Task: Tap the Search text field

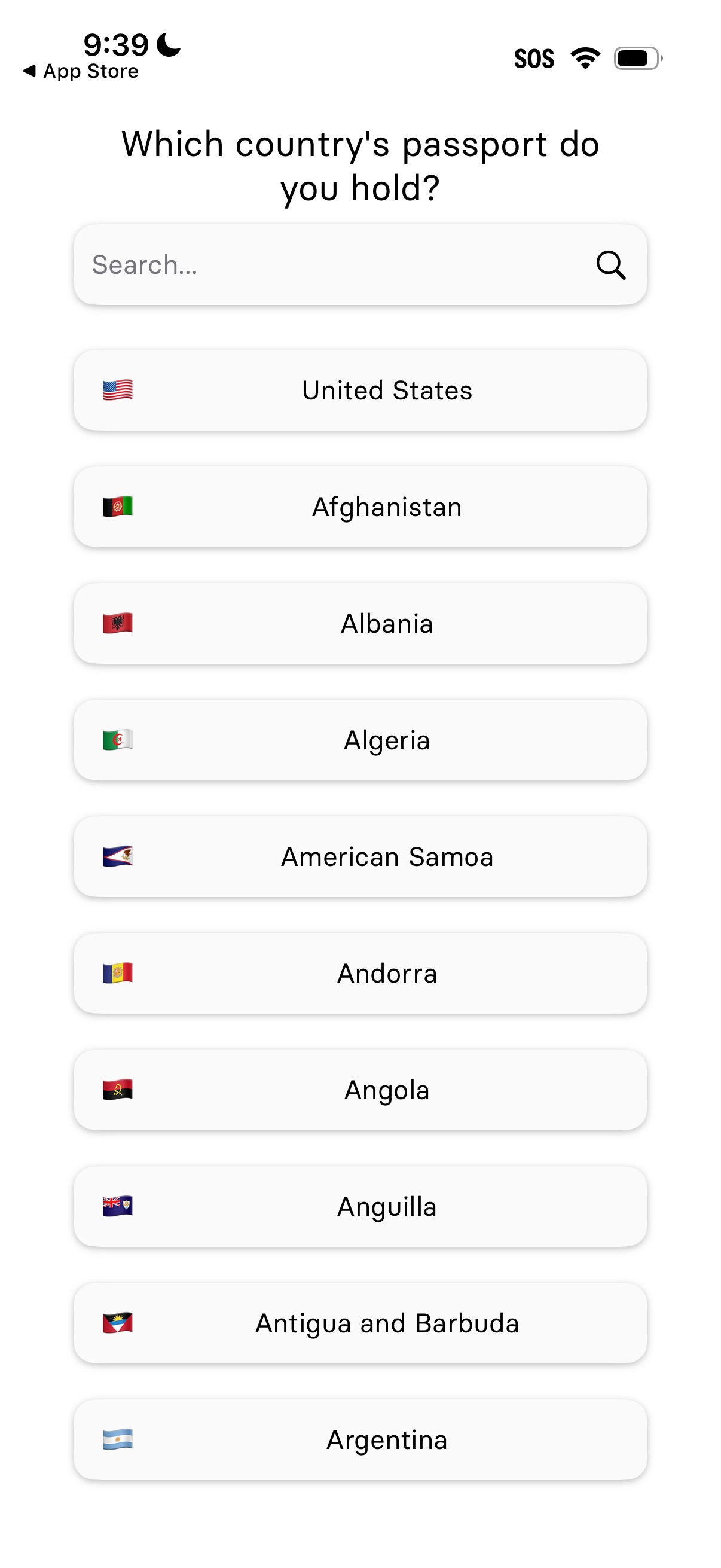Action: [304, 266]
